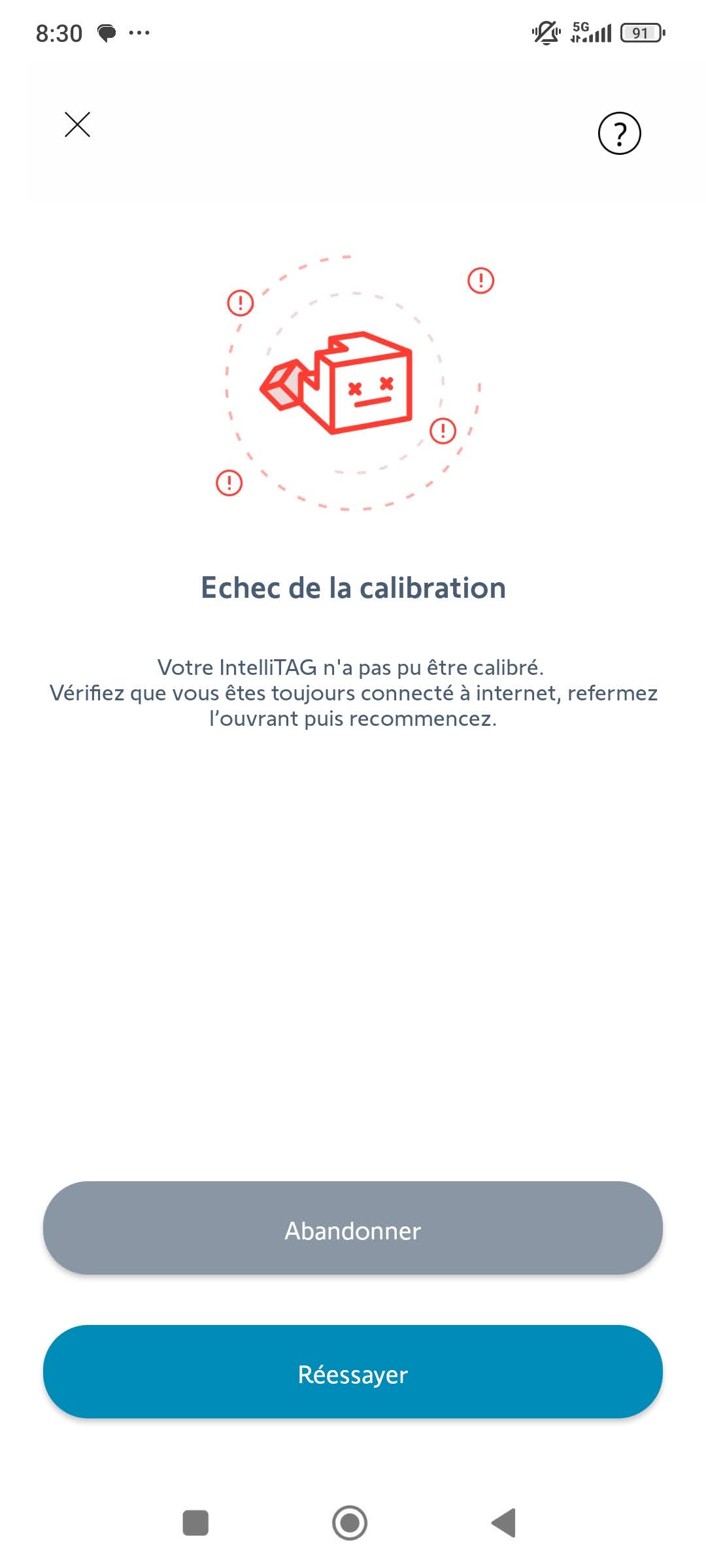Close the calibration failure screen
Viewport: 706px width, 1568px height.
coord(77,124)
